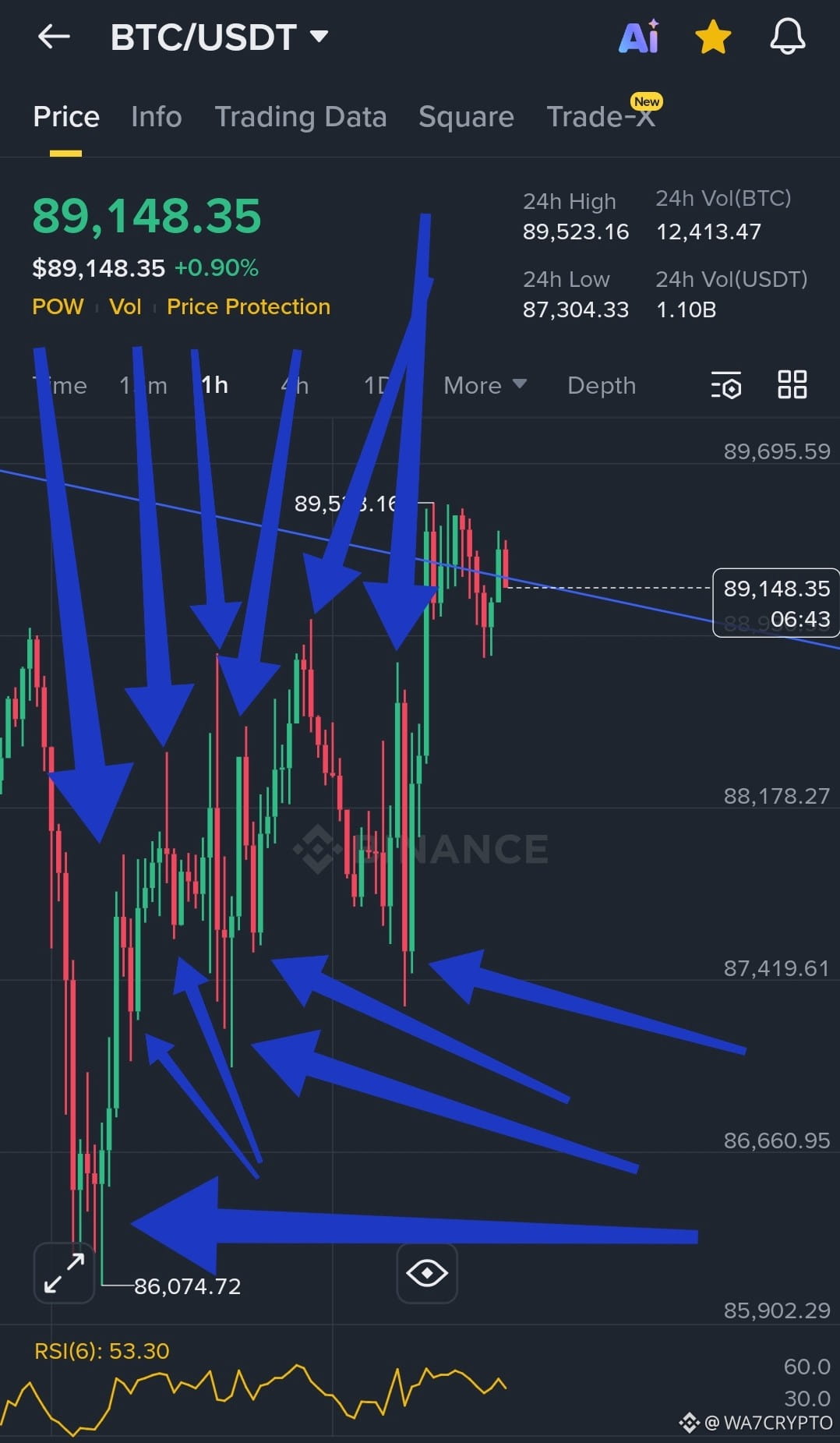Image resolution: width=840 pixels, height=1443 pixels.
Task: Switch to the Trading Data tab
Action: [x=300, y=117]
